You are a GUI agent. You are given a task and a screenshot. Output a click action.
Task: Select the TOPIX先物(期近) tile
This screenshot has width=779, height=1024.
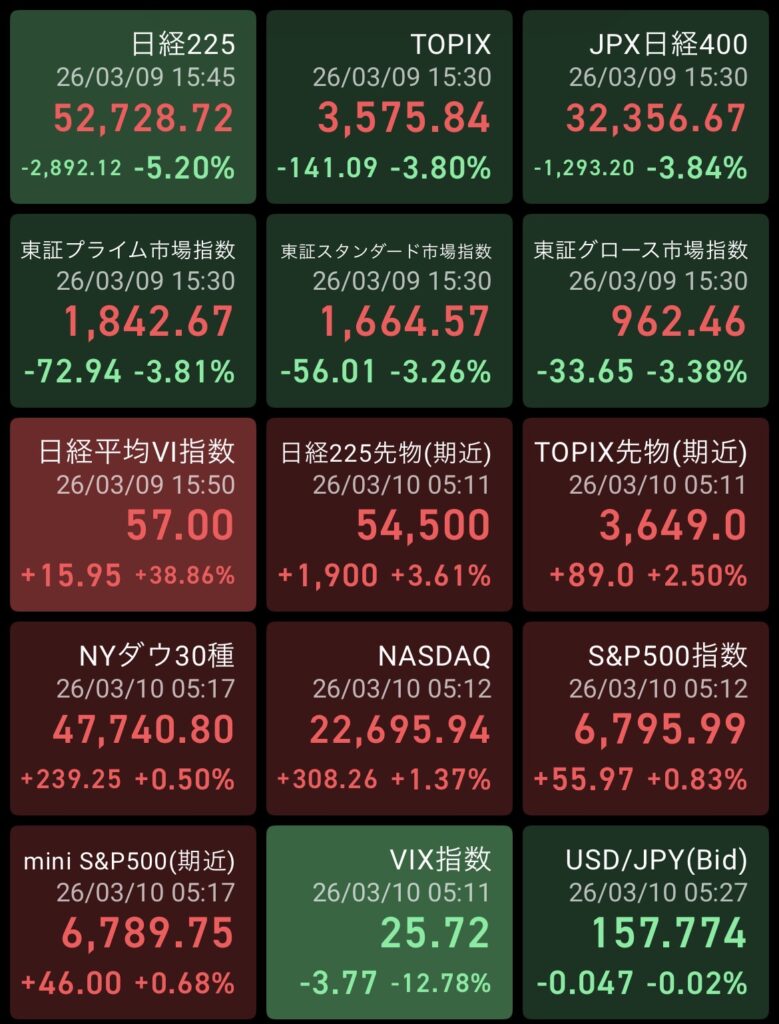click(x=646, y=514)
